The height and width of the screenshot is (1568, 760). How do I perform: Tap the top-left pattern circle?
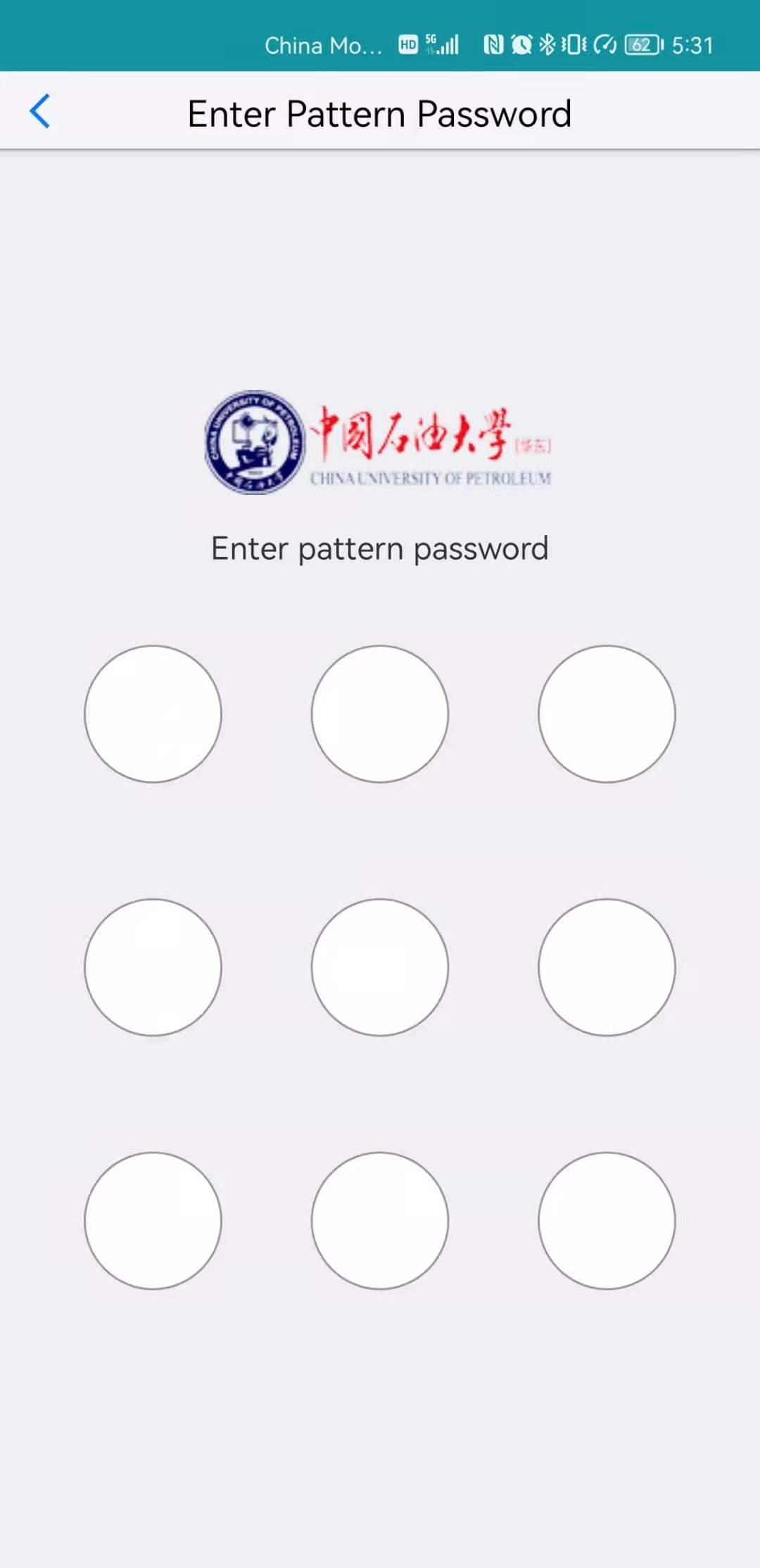click(x=153, y=714)
